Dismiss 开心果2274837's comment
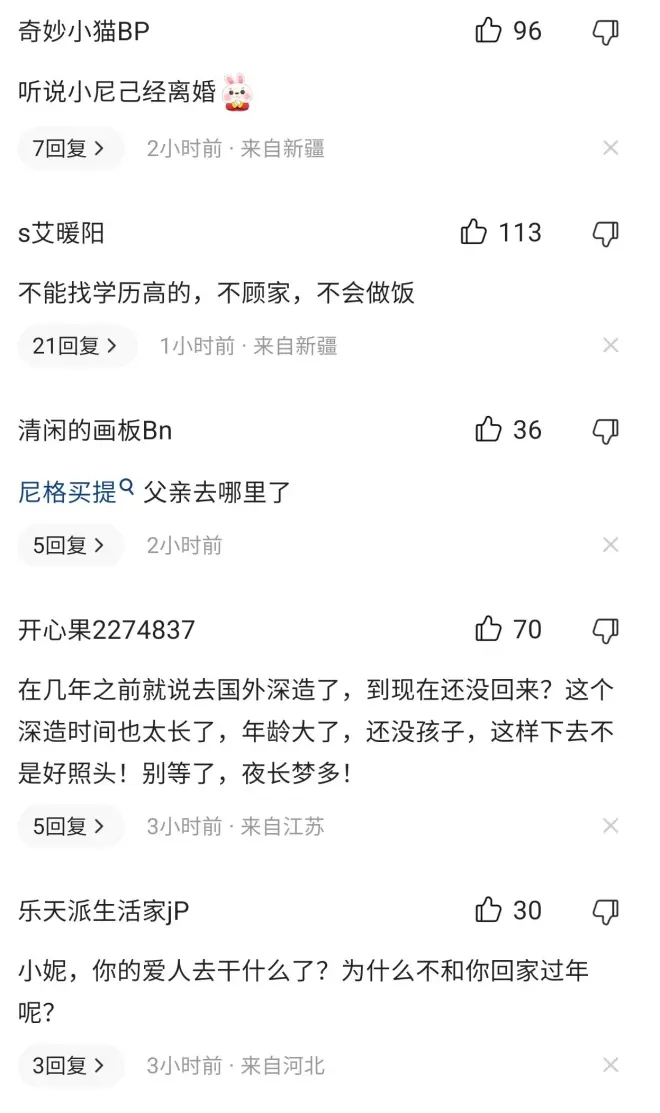The height and width of the screenshot is (1113, 660). [x=610, y=827]
